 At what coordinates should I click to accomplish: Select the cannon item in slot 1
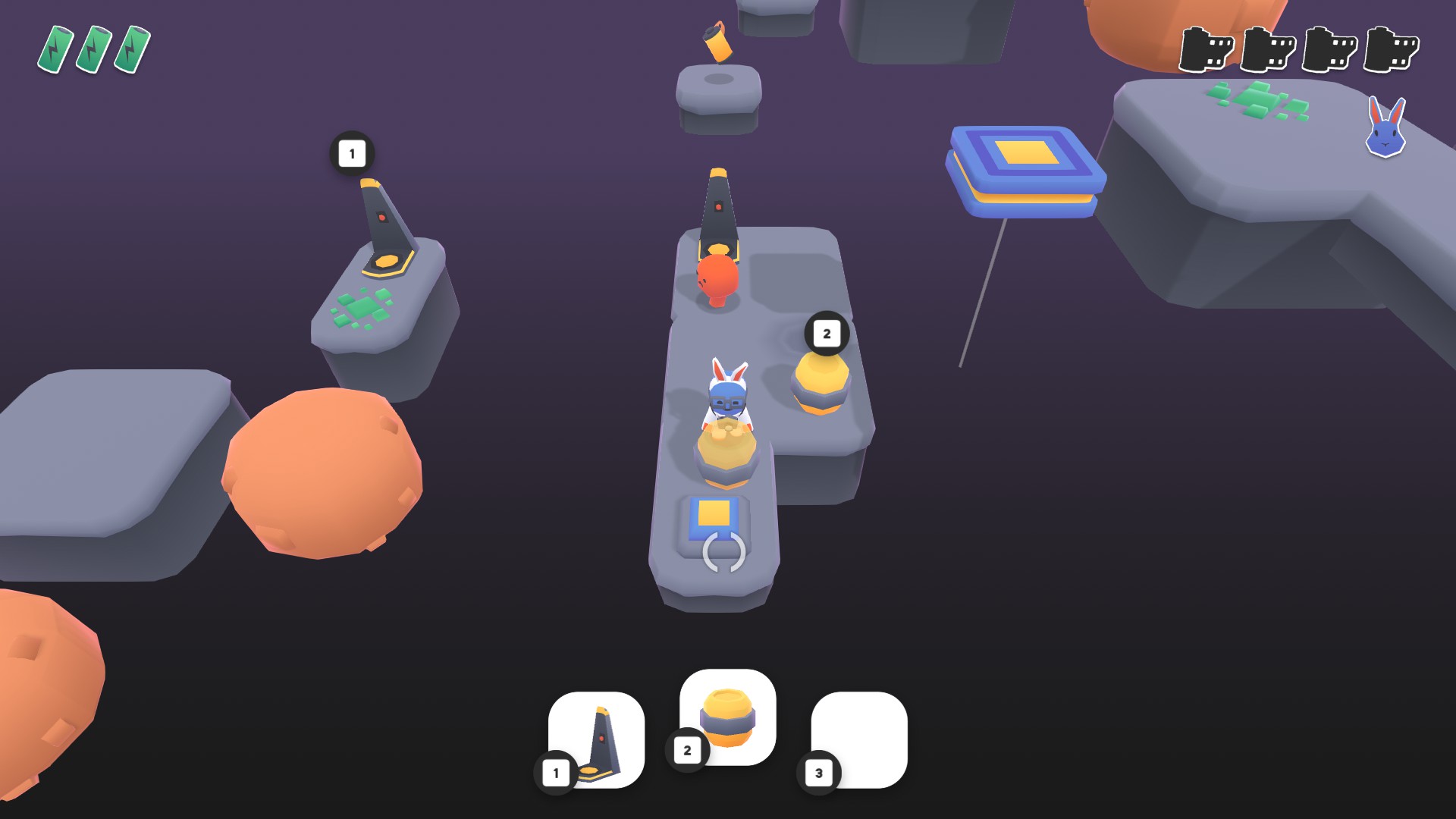click(597, 740)
